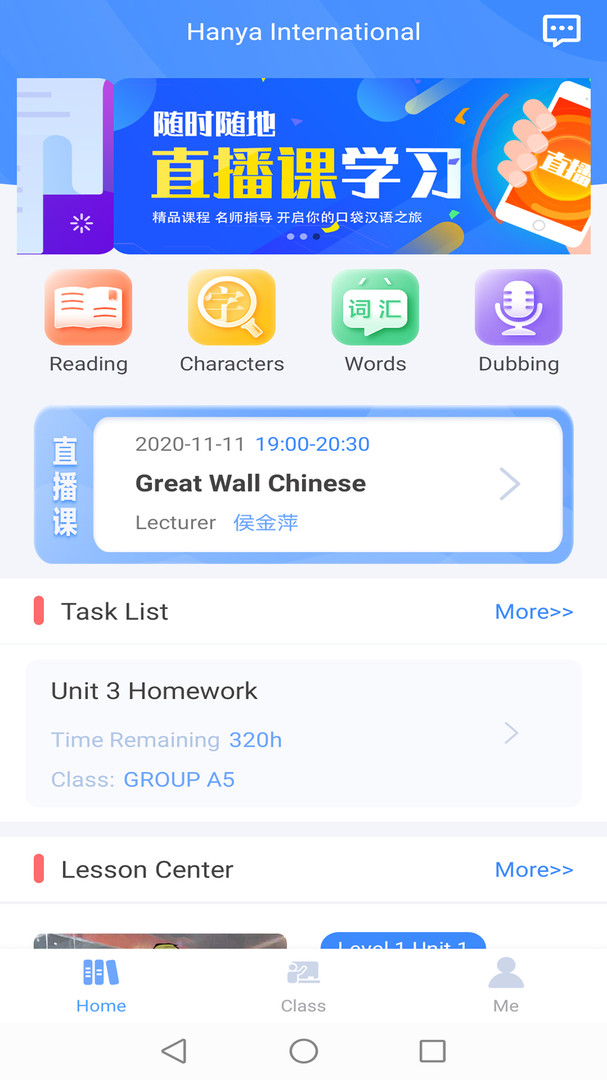Open the recent apps overview
607x1080 pixels.
[432, 1050]
